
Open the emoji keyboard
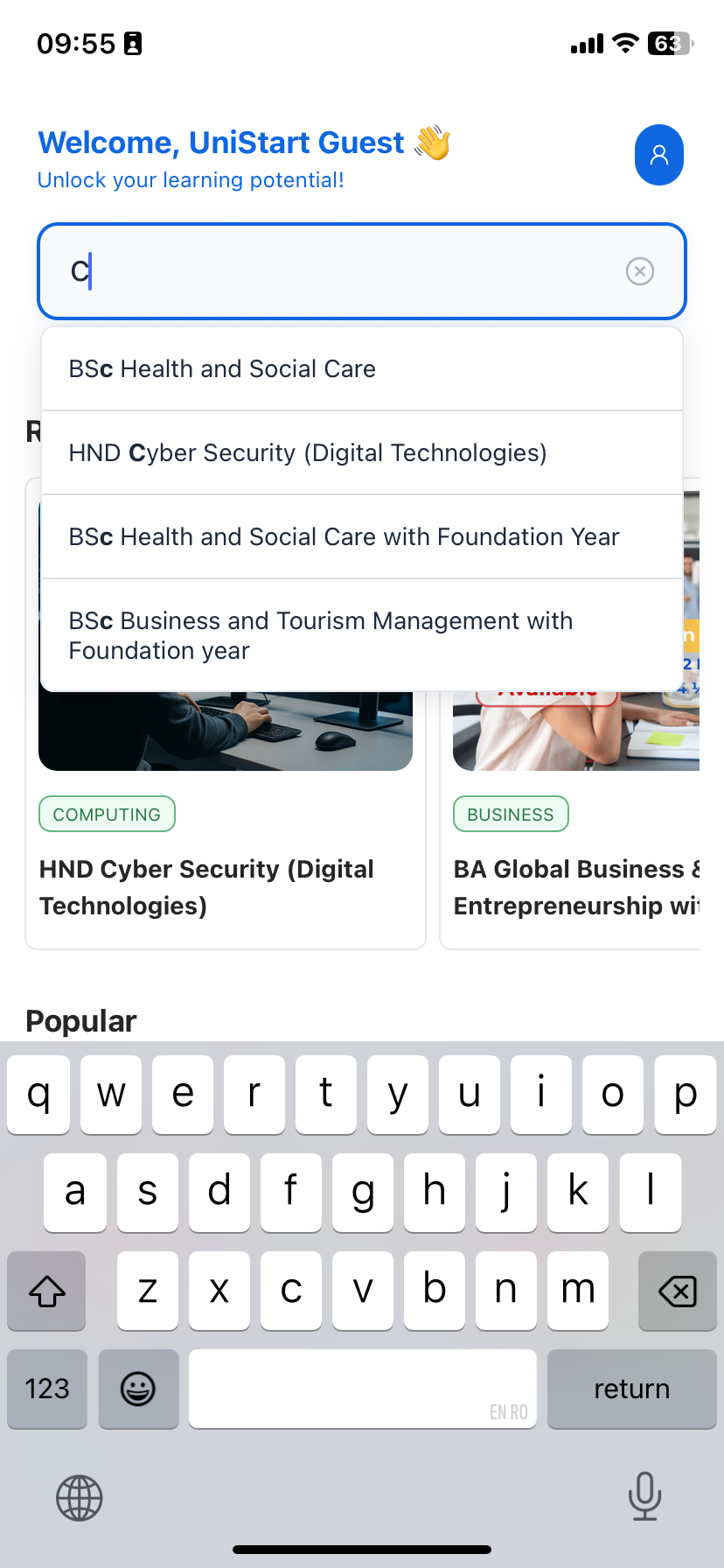click(138, 1389)
